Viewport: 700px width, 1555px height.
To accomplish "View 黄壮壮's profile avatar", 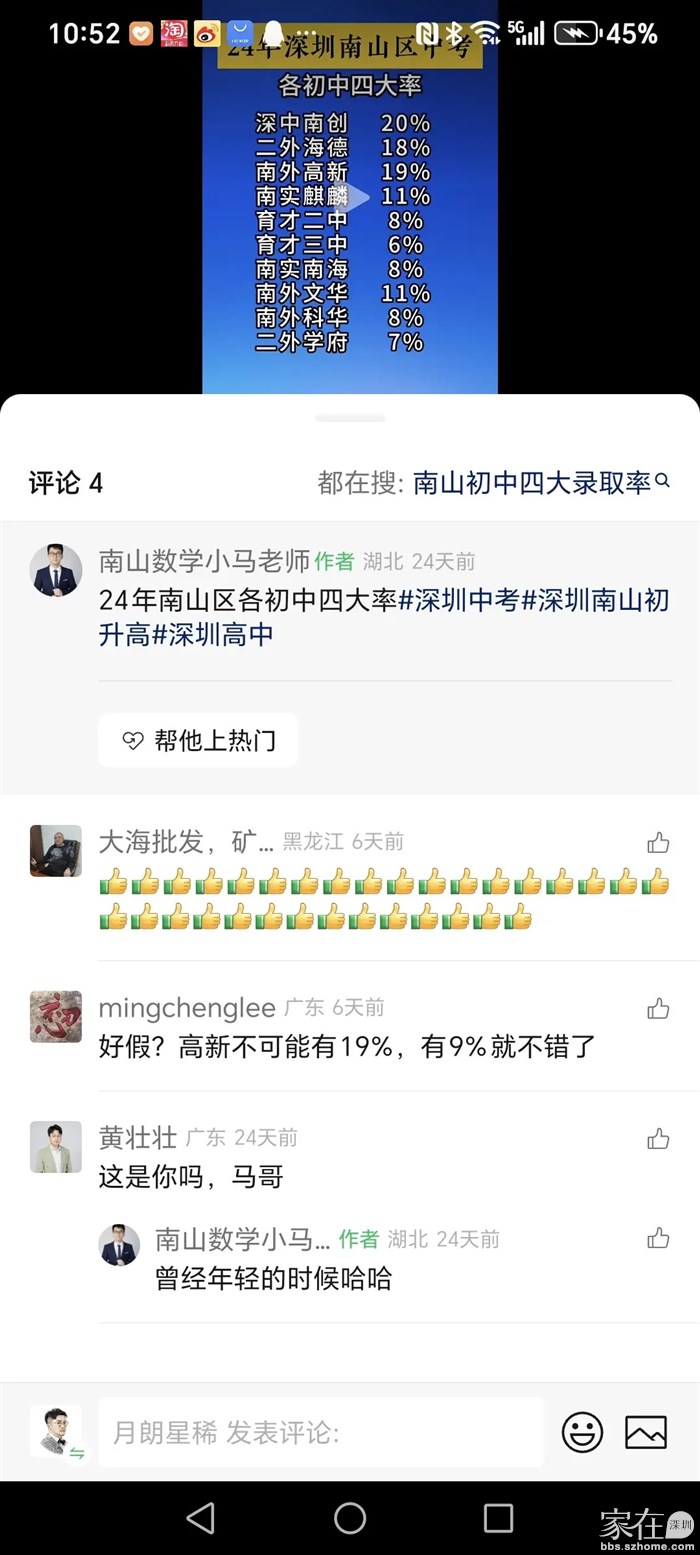I will (56, 1147).
